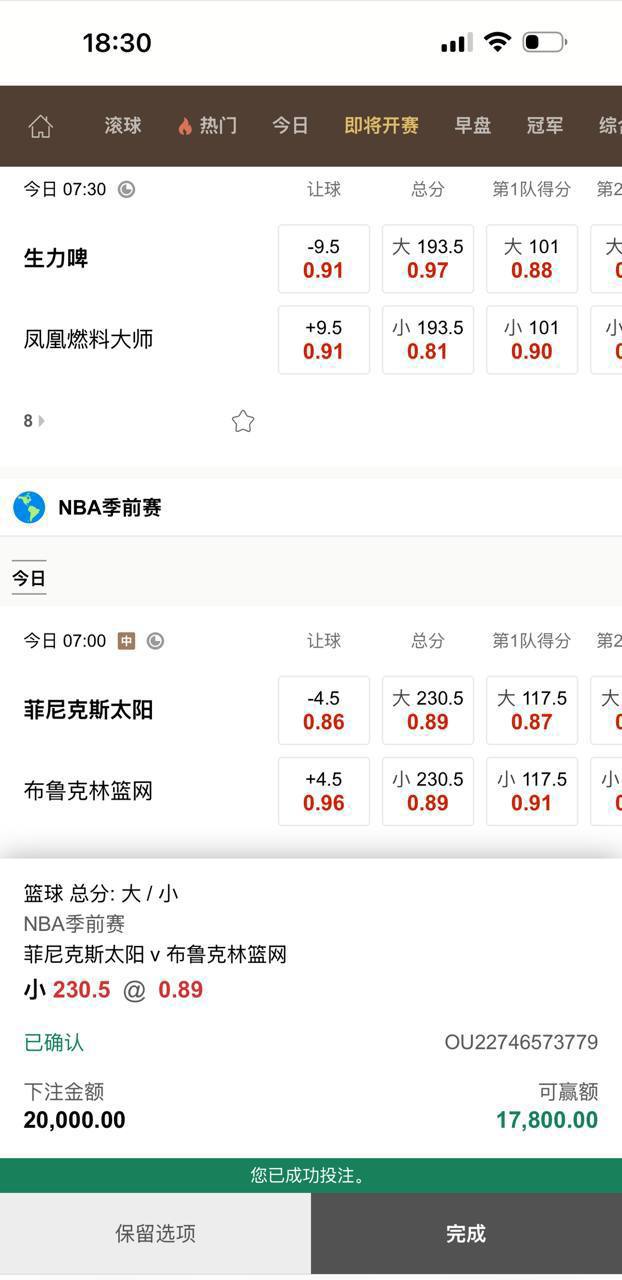Choose 小 193.5 total odds

point(428,340)
